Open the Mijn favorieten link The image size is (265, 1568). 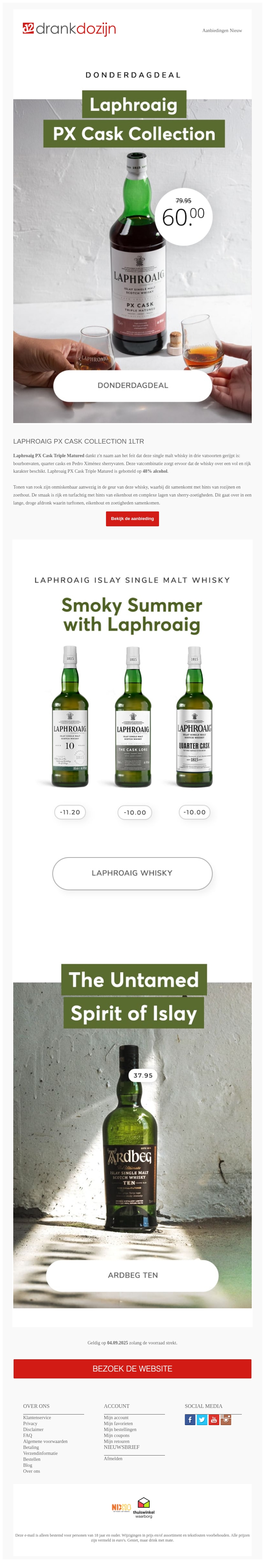pyautogui.click(x=118, y=1423)
